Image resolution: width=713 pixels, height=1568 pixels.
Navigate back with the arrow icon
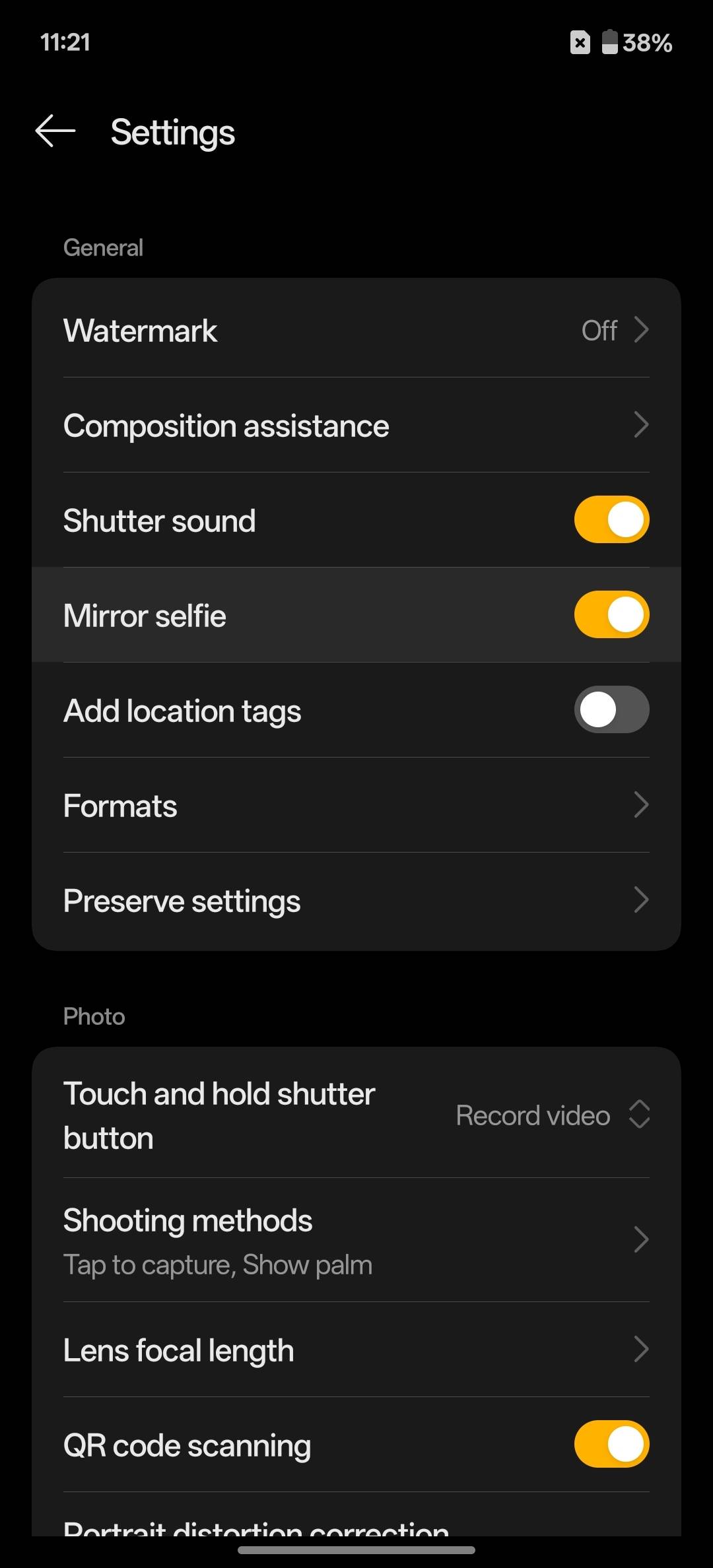pyautogui.click(x=54, y=131)
